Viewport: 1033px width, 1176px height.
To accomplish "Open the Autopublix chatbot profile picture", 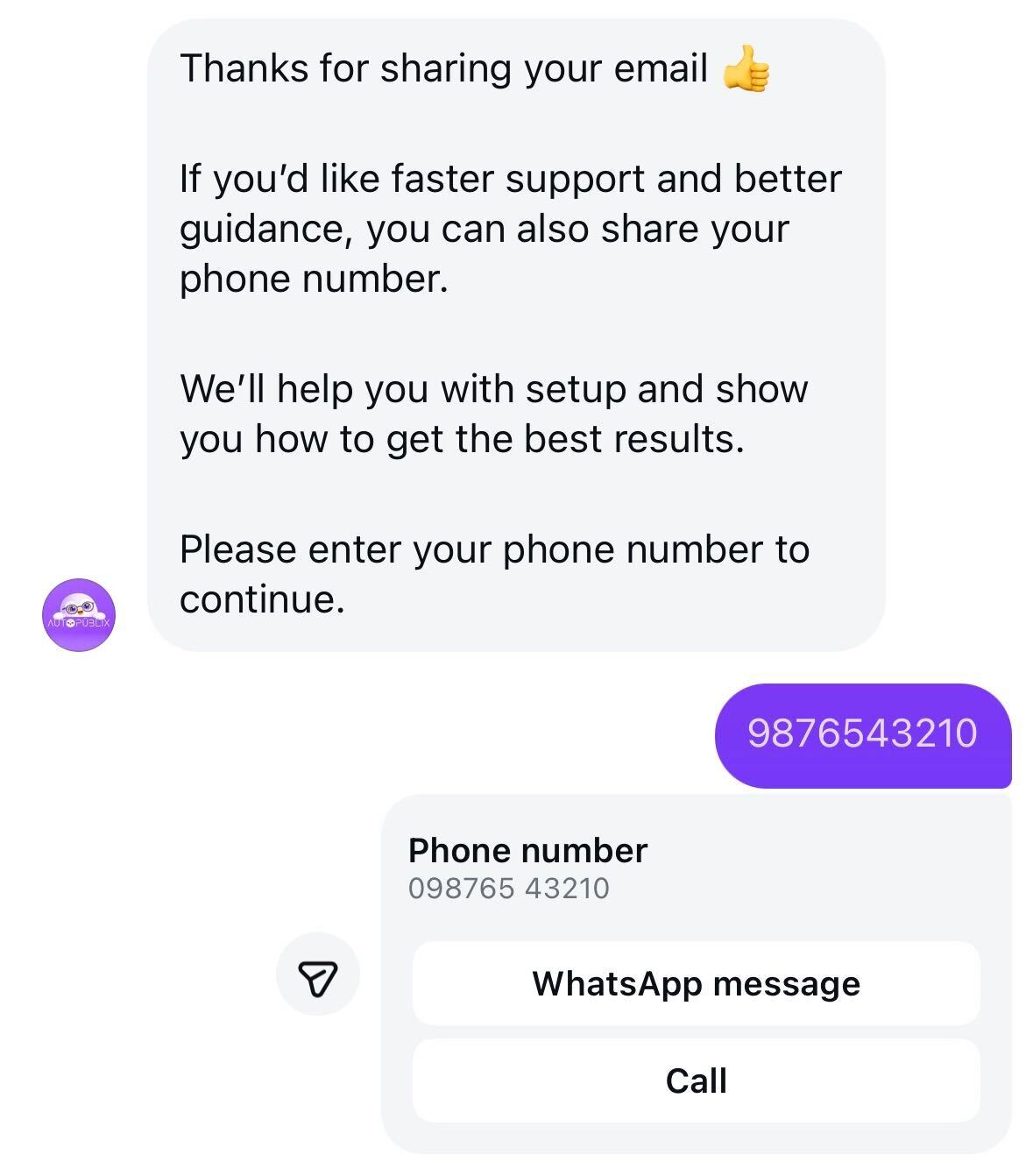I will [x=77, y=614].
